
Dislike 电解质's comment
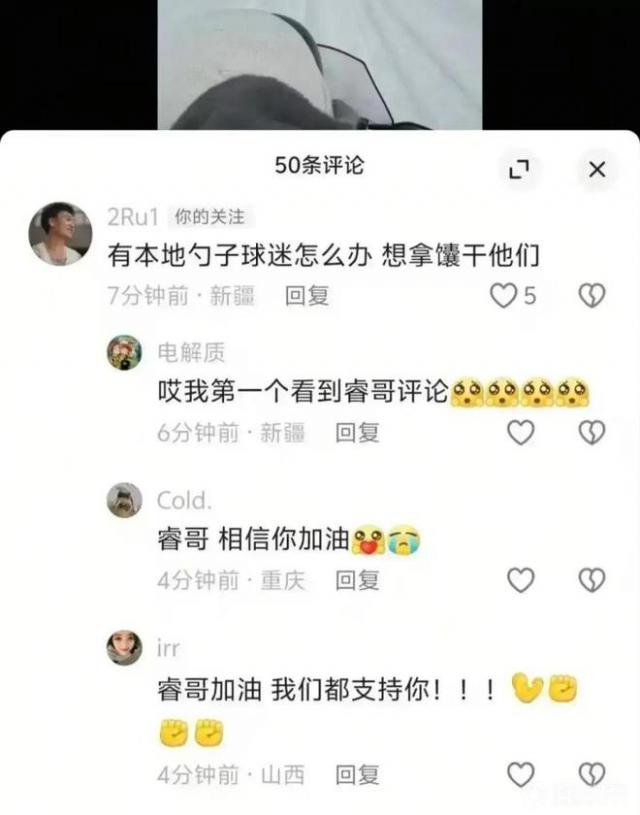592,432
